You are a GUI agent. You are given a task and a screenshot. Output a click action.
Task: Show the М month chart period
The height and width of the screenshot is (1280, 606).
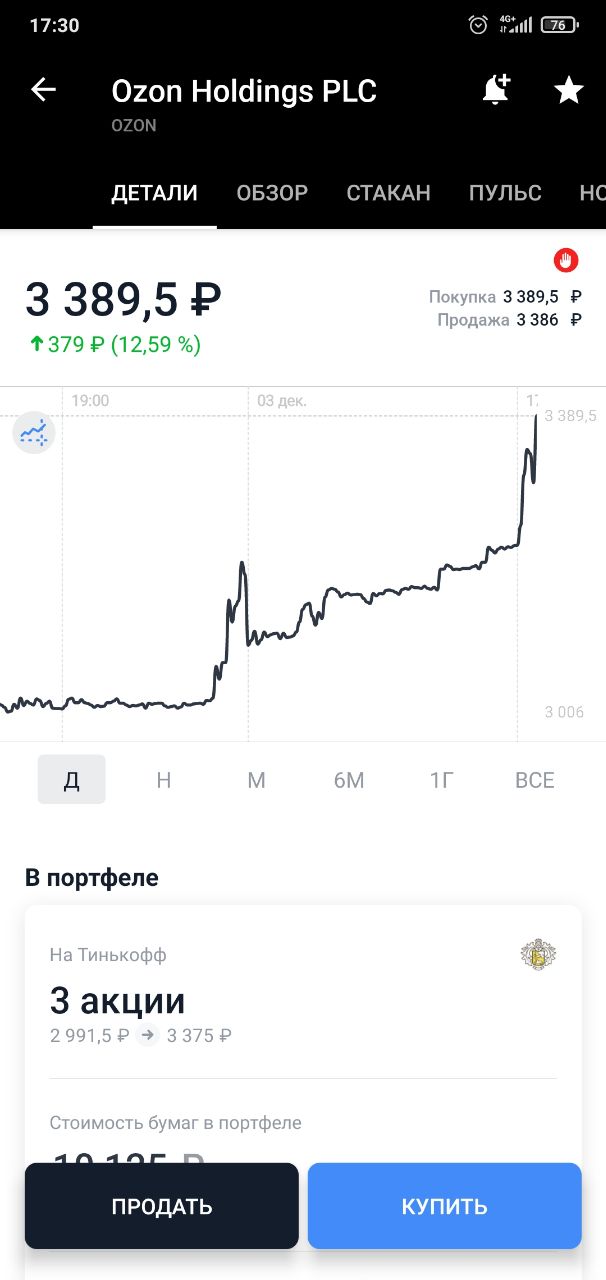click(x=256, y=780)
